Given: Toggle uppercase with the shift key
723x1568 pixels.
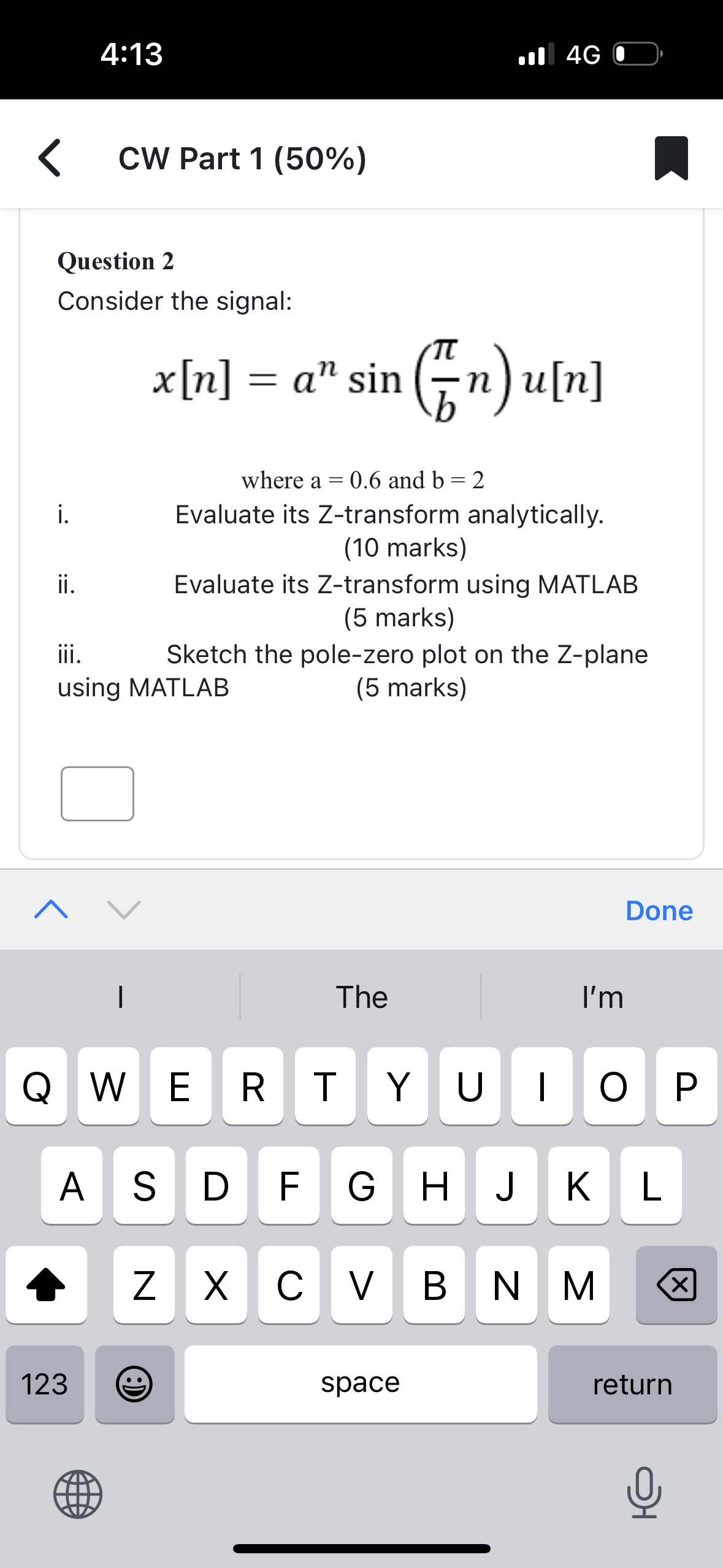Looking at the screenshot, I should pos(46,1285).
